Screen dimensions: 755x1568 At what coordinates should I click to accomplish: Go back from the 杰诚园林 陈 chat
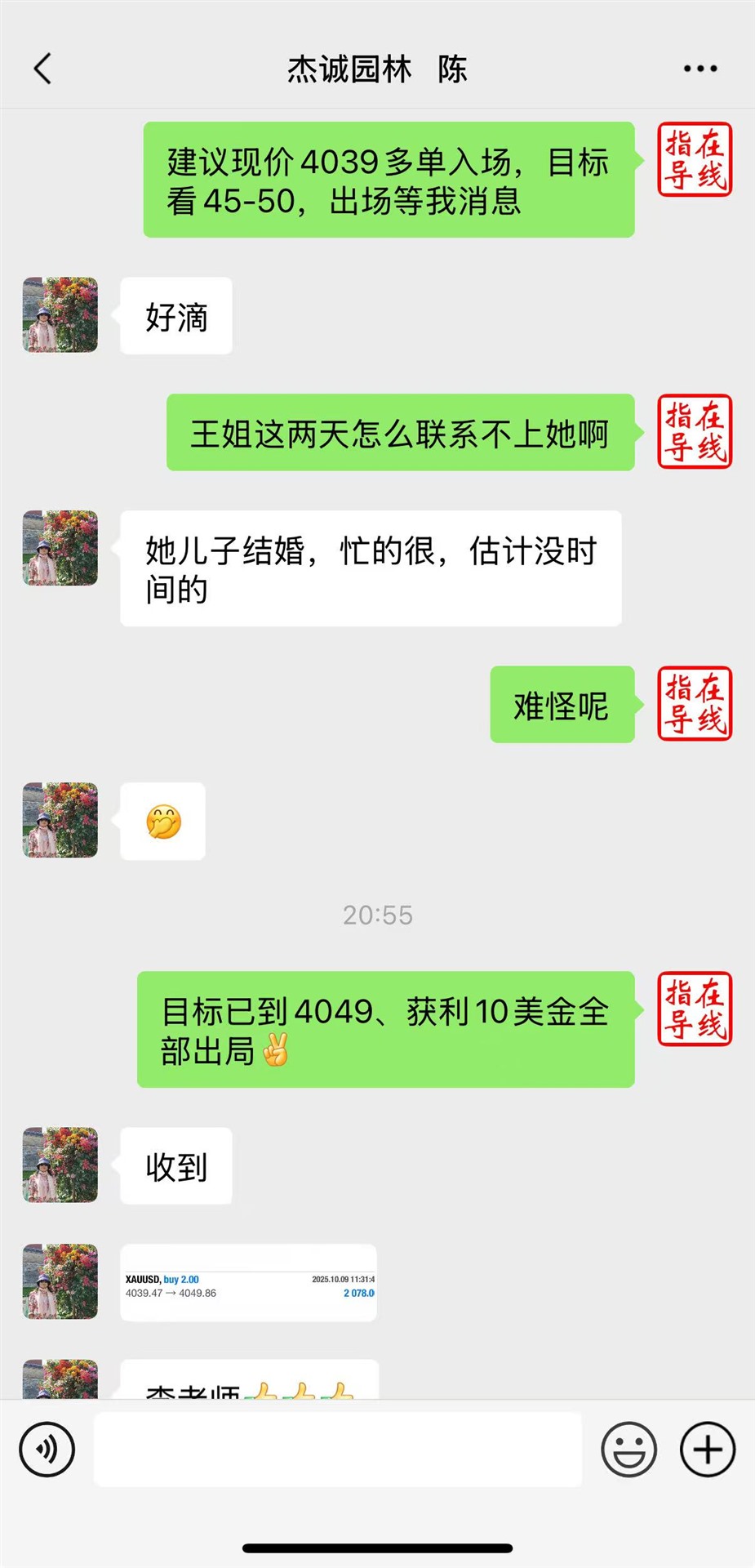[43, 69]
